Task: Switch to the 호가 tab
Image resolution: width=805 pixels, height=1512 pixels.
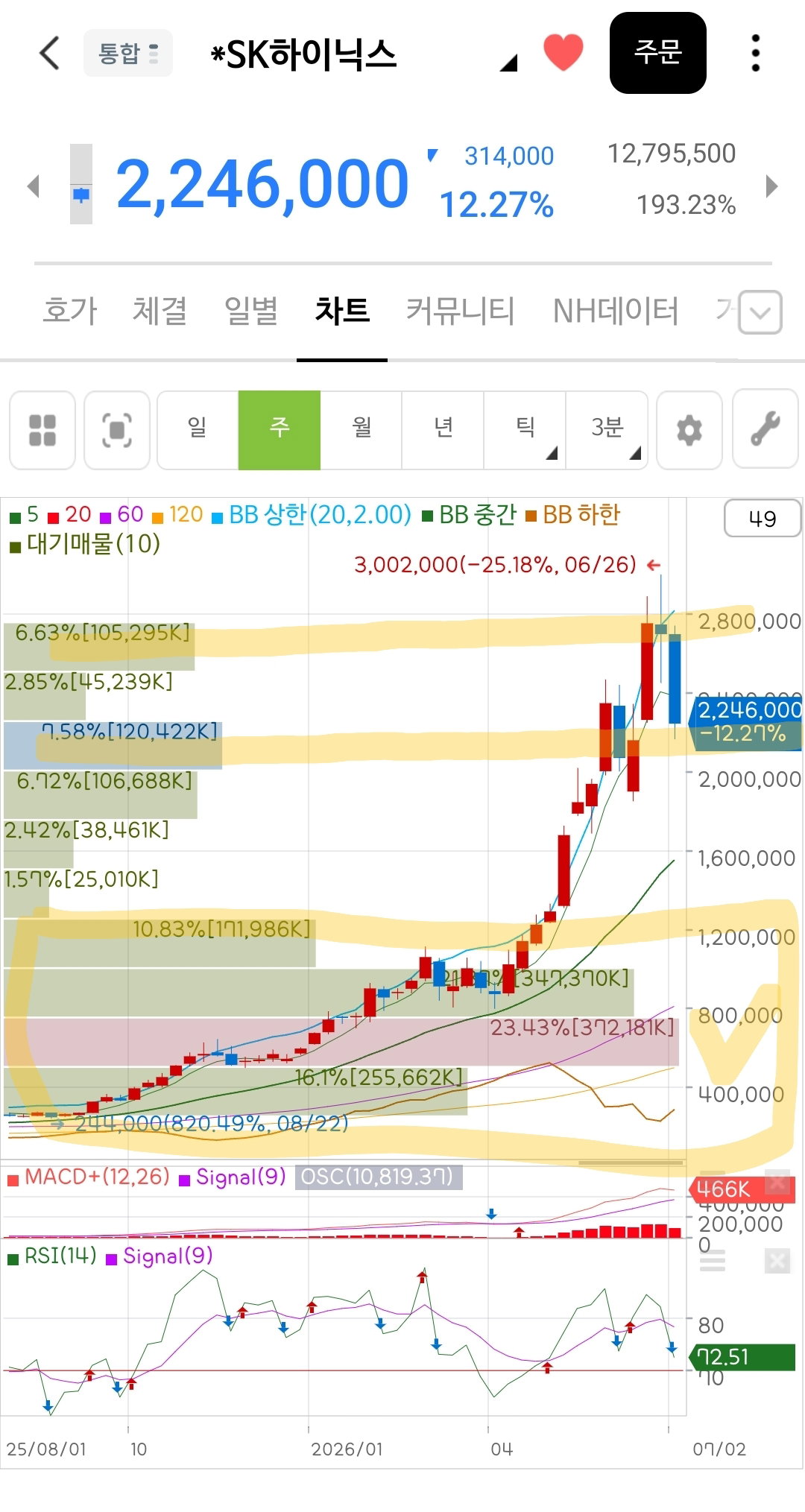Action: click(70, 310)
